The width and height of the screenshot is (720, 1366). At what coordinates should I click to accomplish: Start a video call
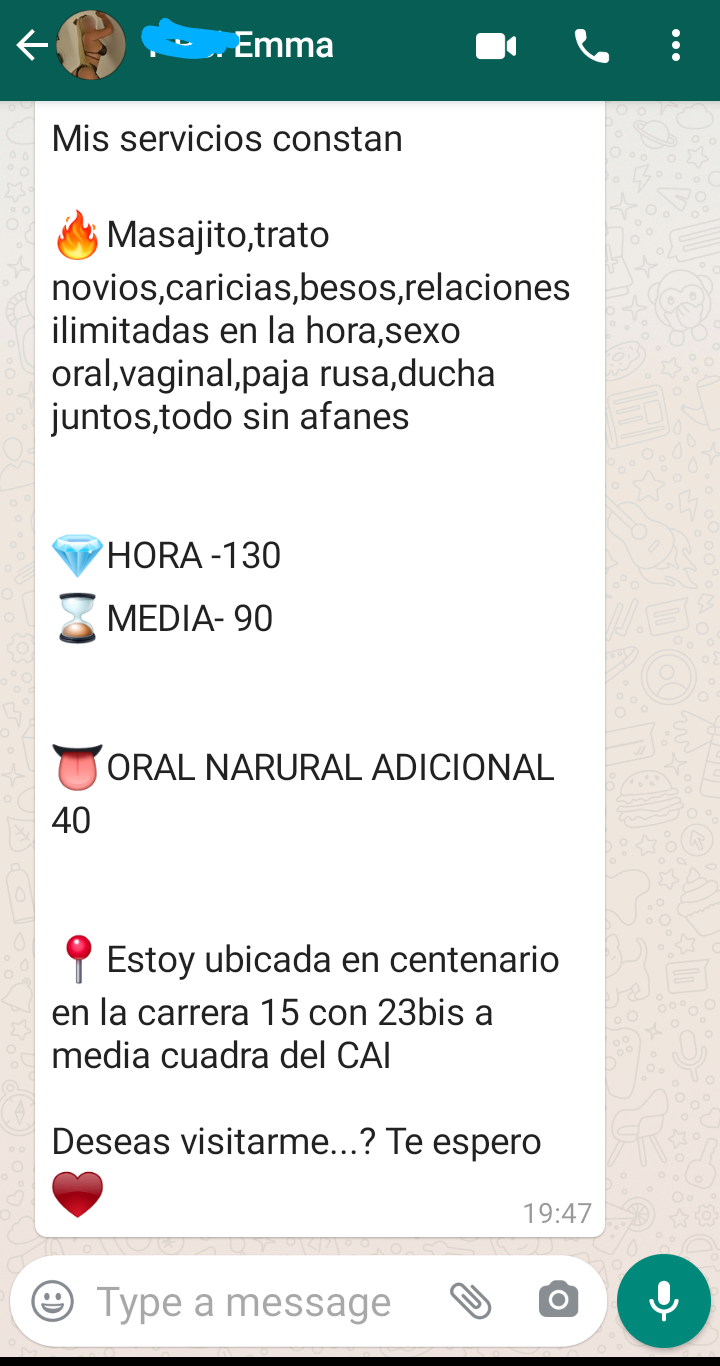(x=496, y=46)
